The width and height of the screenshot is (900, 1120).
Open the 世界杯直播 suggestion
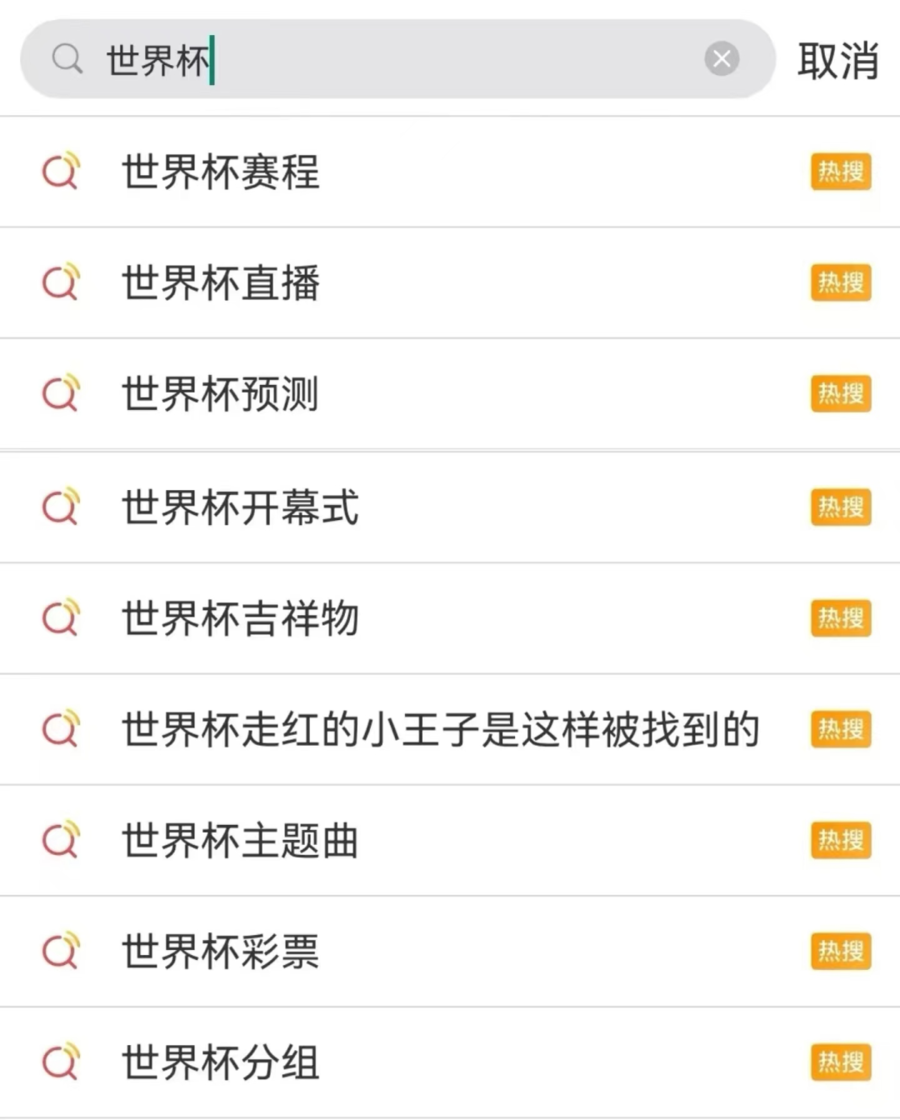221,284
